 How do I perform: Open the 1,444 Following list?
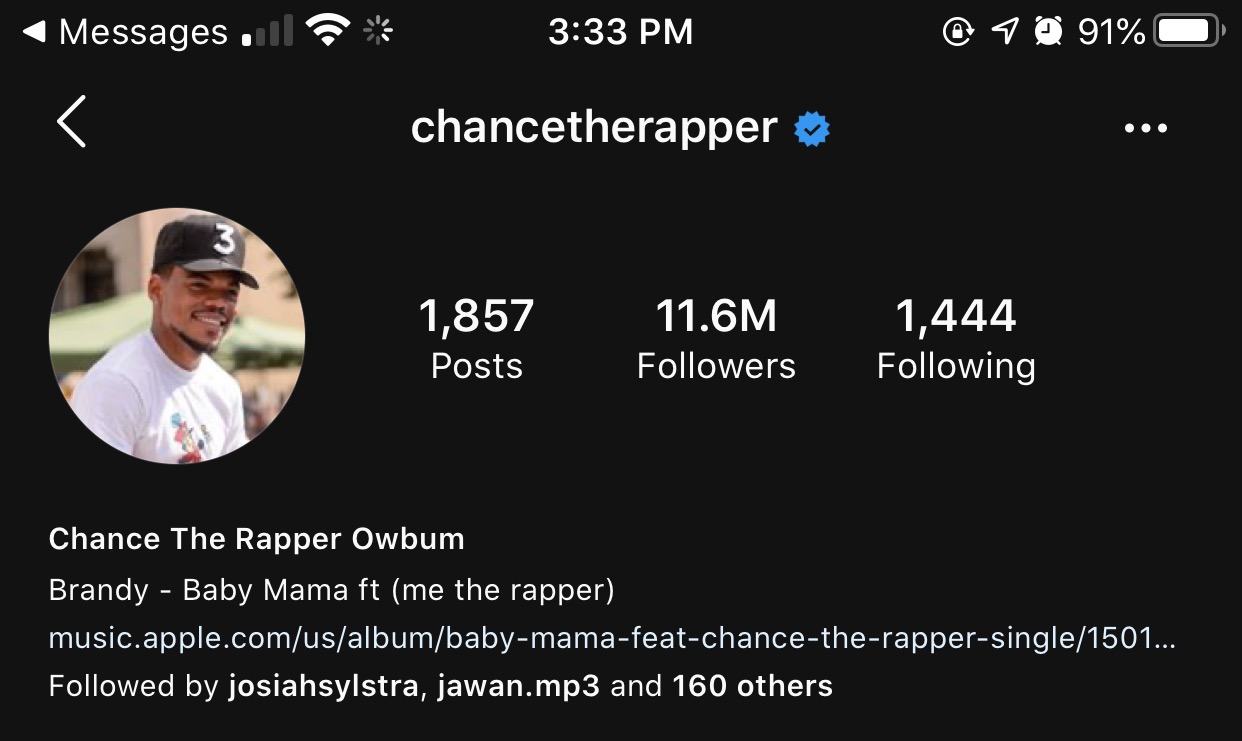(955, 339)
